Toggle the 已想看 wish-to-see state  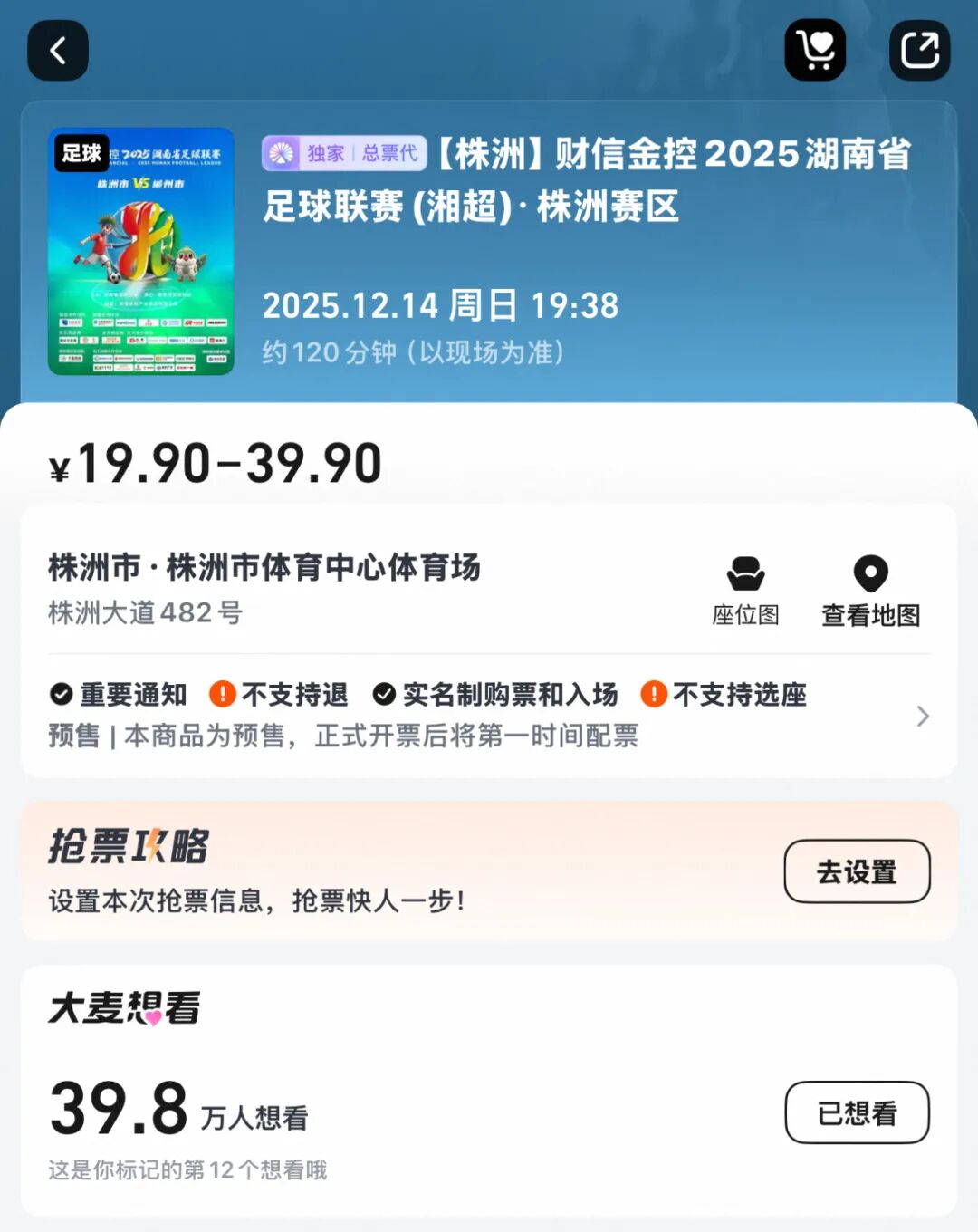(x=857, y=1112)
